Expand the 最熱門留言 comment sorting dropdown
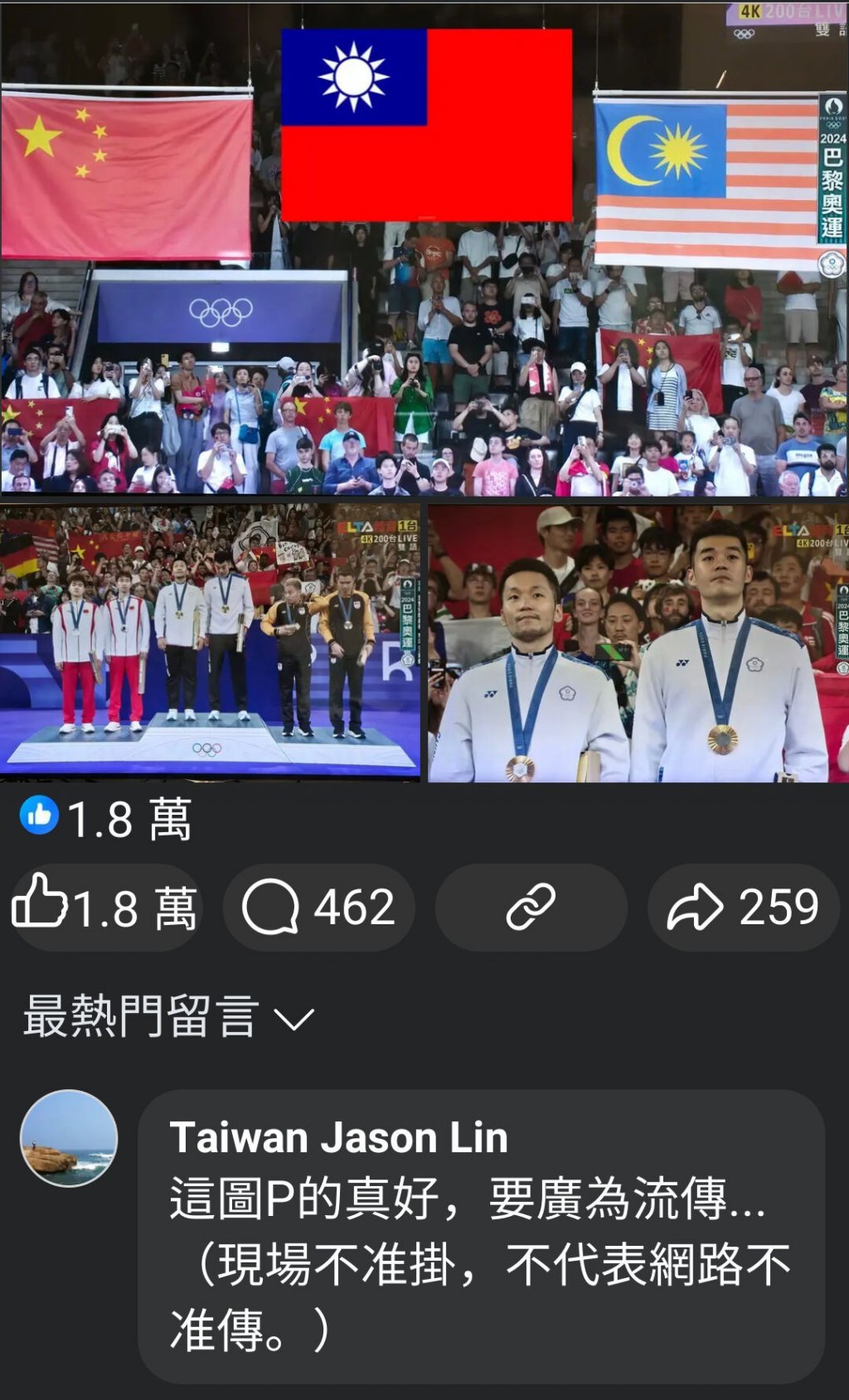This screenshot has height=1400, width=849. click(x=169, y=1016)
